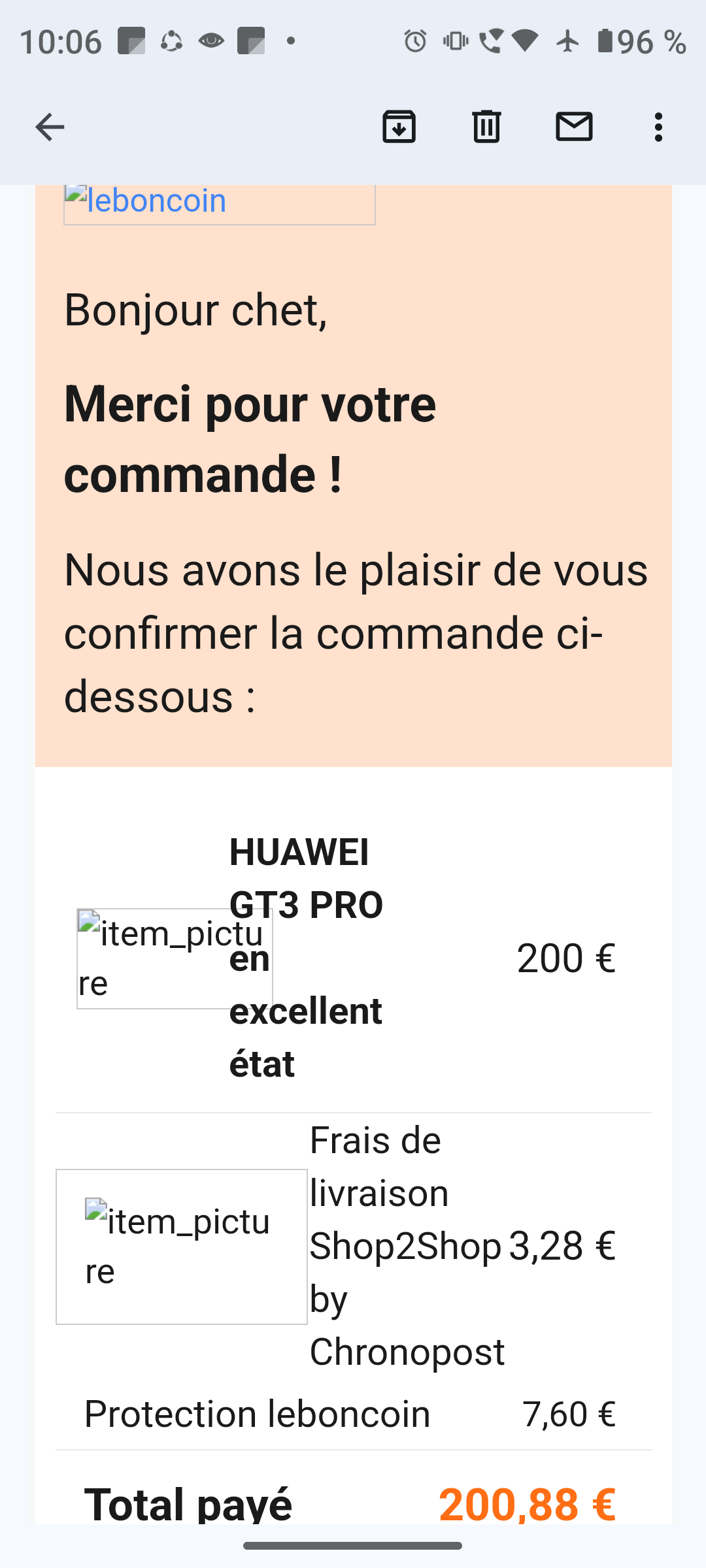Archive this email
Image resolution: width=706 pixels, height=1568 pixels.
(399, 127)
